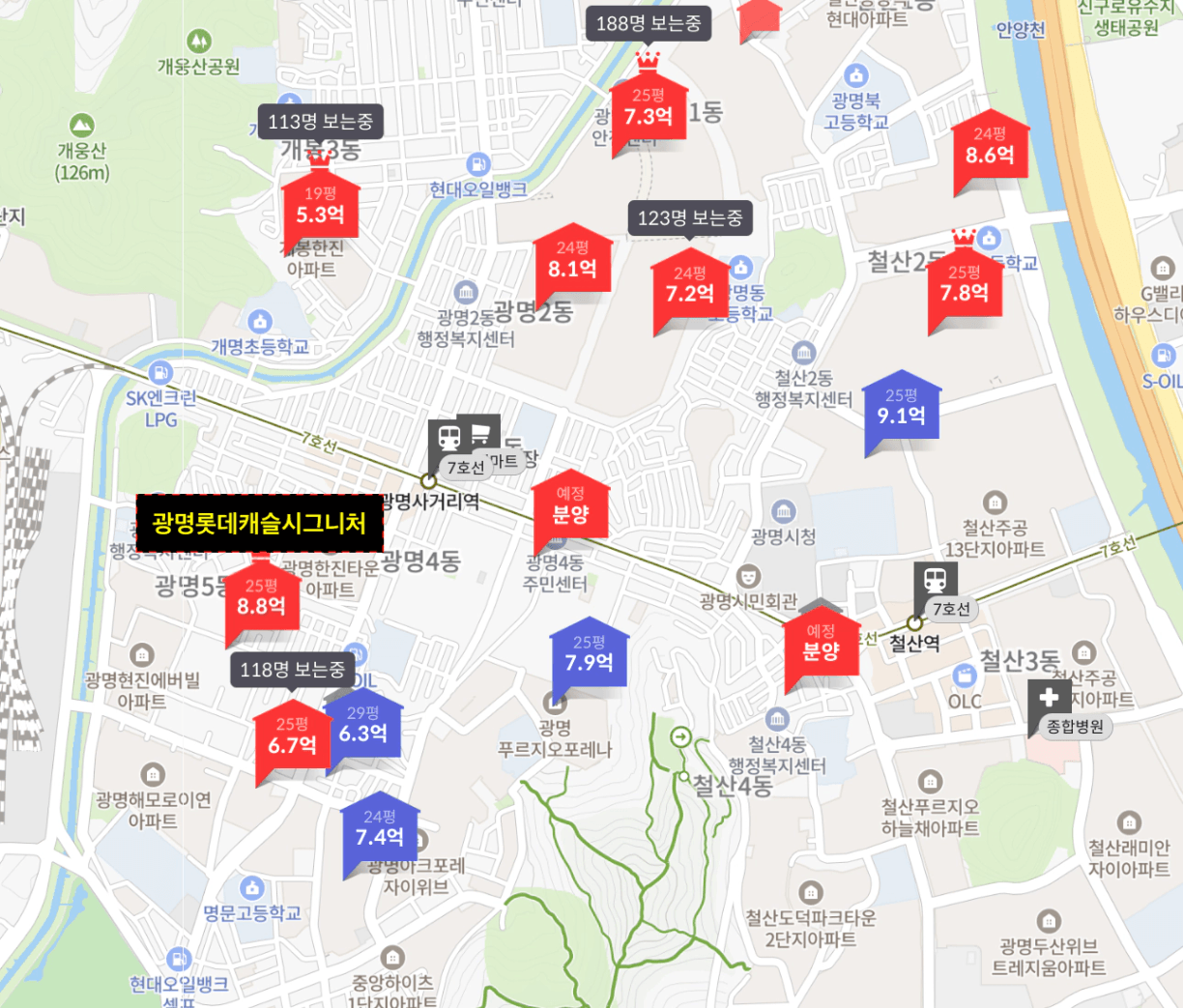Open the blue 25평 7.9억 marker

[x=589, y=655]
